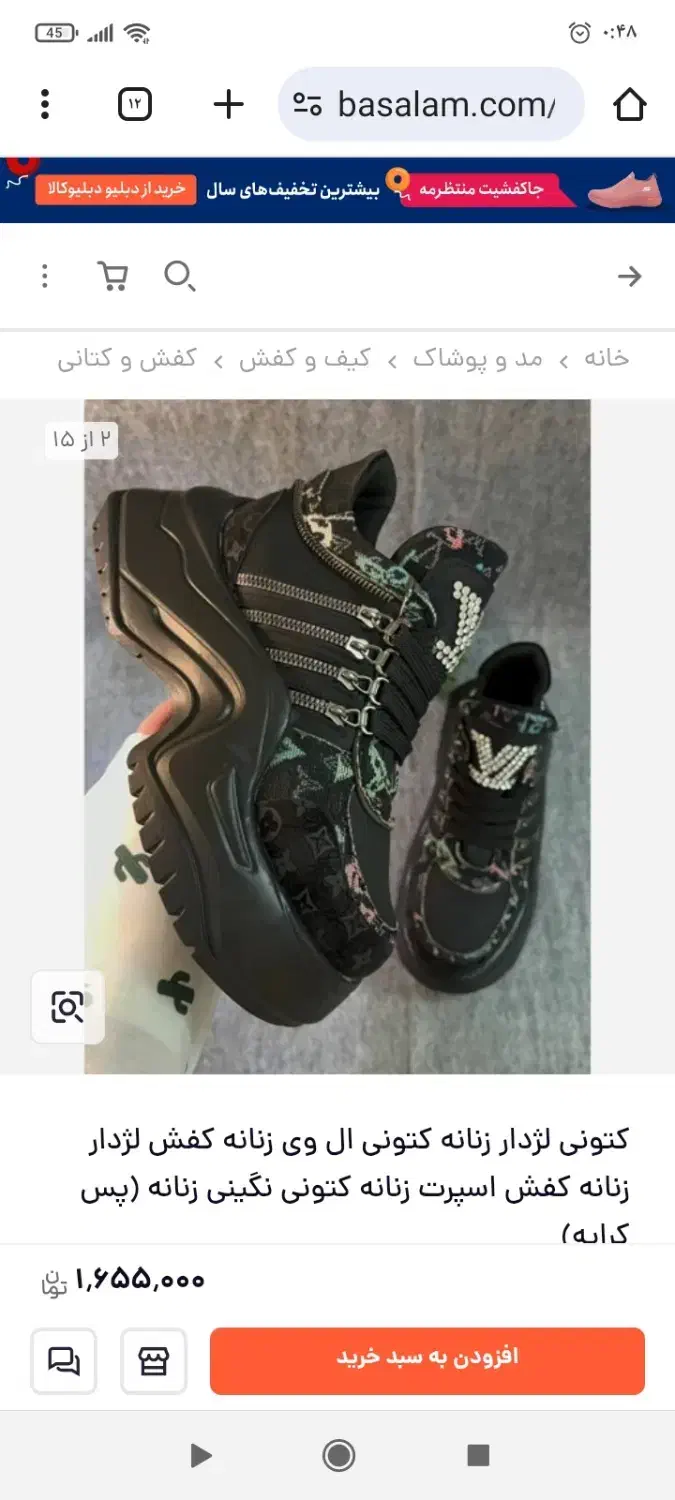Open the site search
Viewport: 675px width, 1500px height.
coord(179,276)
